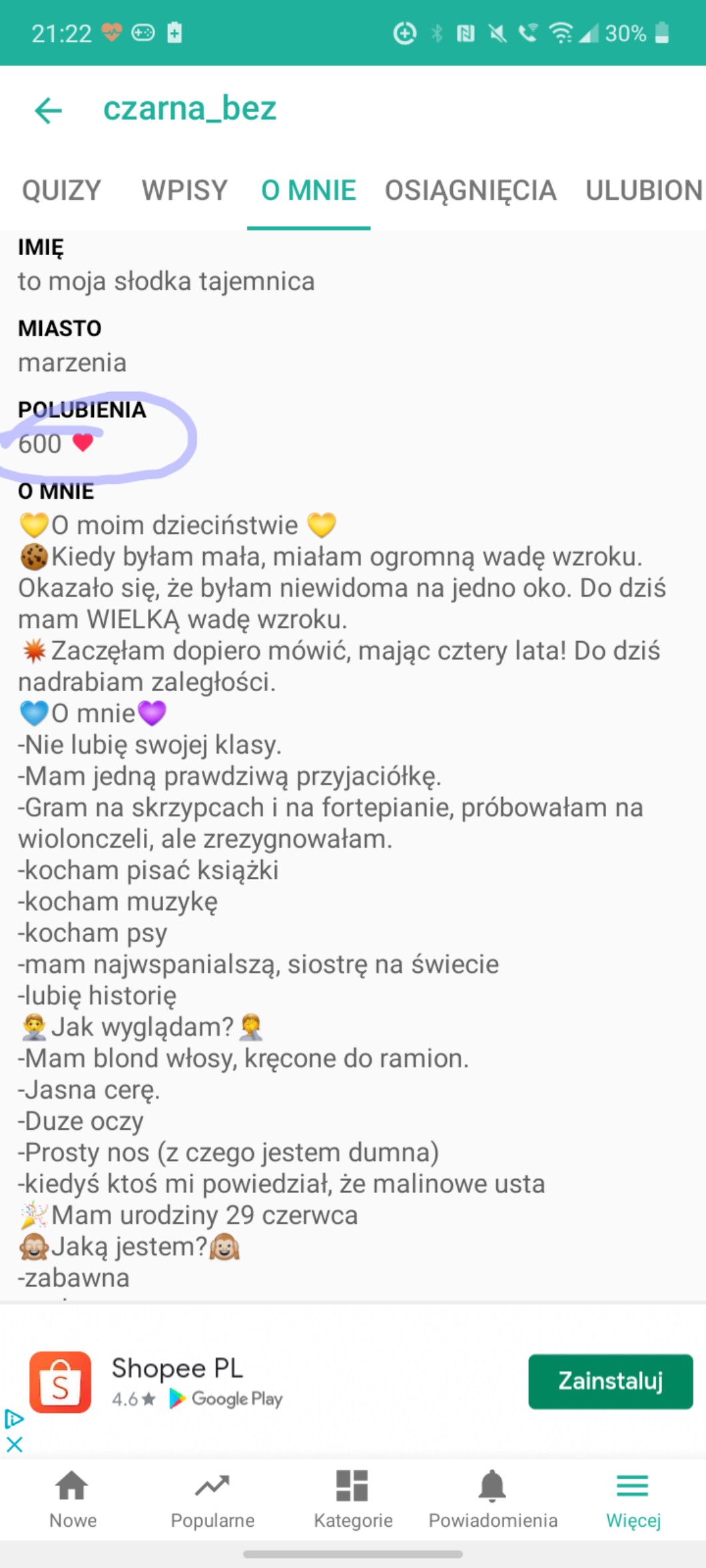Switch to the WPISY tab
Image resolution: width=706 pixels, height=1568 pixels.
click(184, 190)
